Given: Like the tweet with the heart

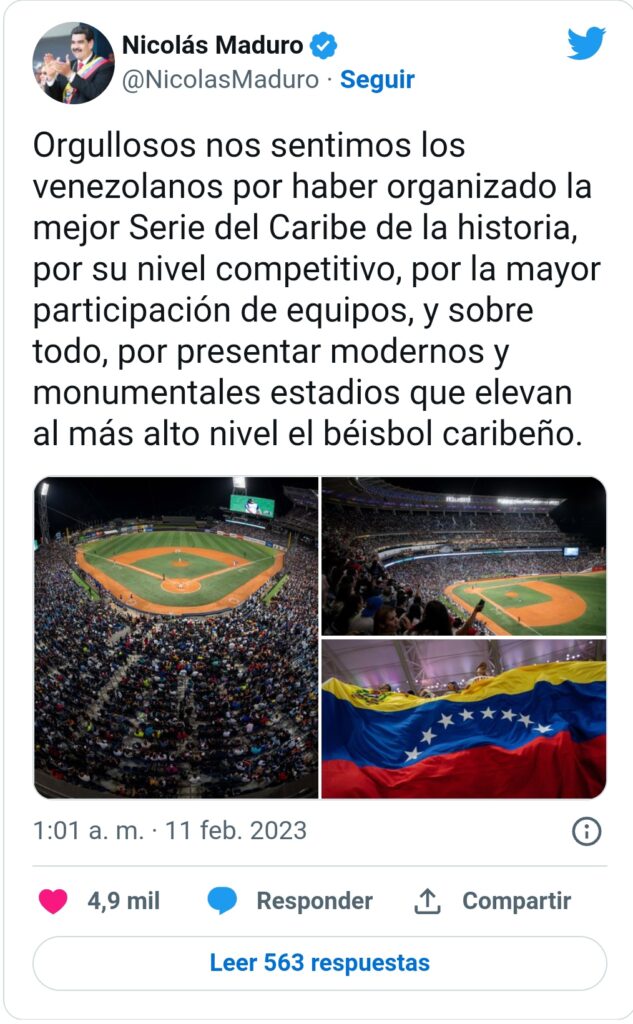Looking at the screenshot, I should point(53,901).
